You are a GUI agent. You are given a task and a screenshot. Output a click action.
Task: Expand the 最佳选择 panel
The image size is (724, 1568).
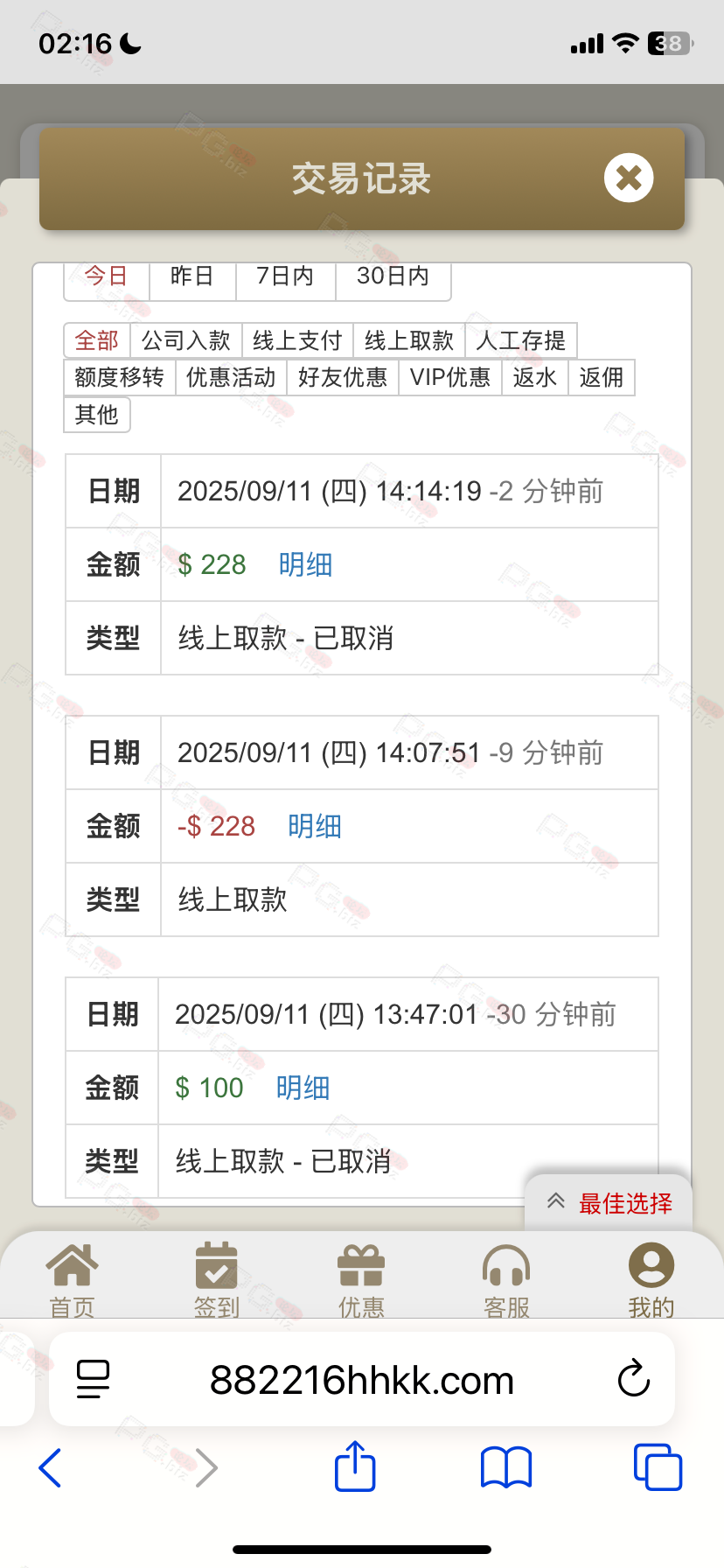tap(609, 1203)
